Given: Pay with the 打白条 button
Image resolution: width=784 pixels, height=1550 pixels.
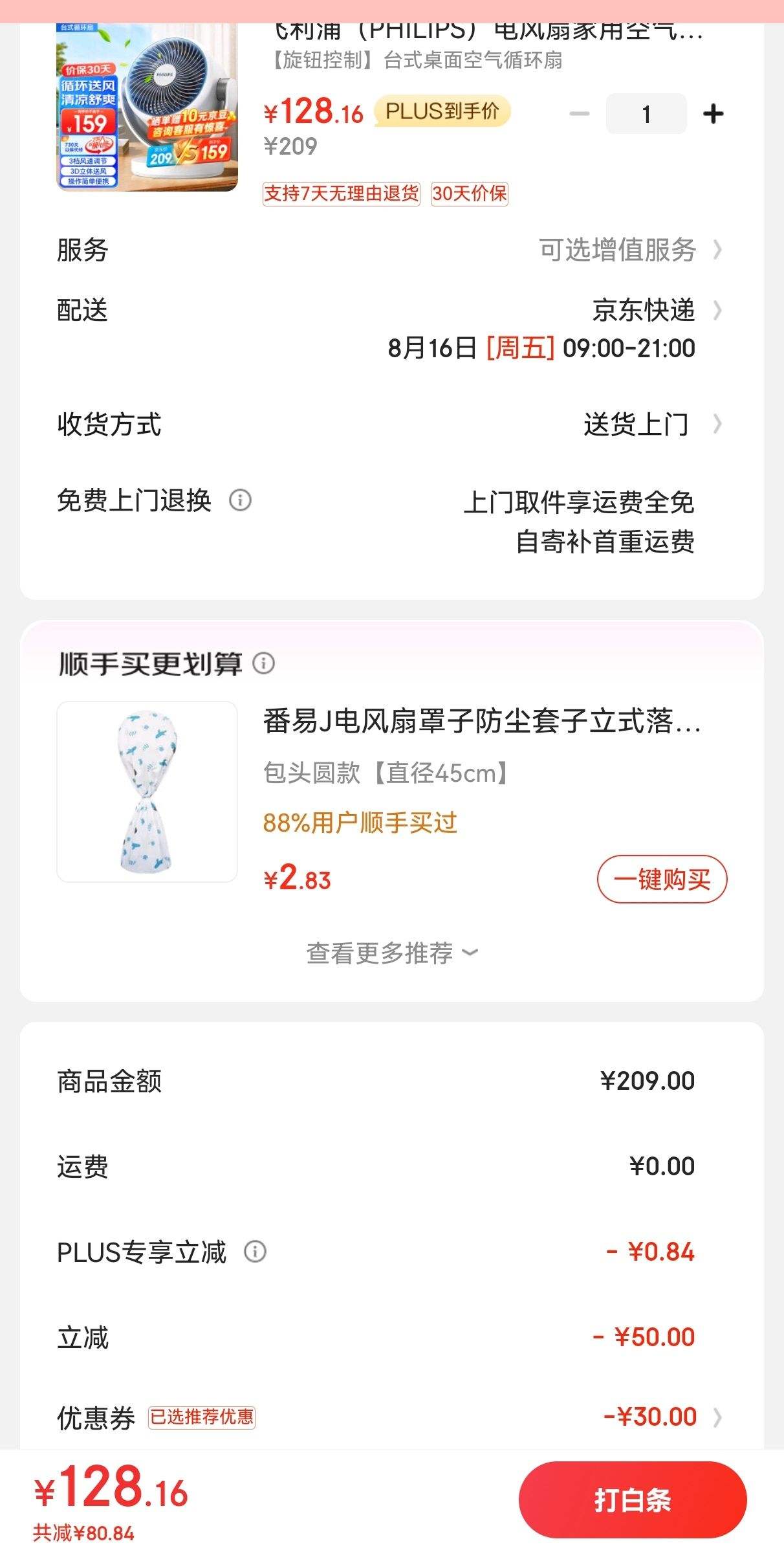Looking at the screenshot, I should tap(632, 1500).
